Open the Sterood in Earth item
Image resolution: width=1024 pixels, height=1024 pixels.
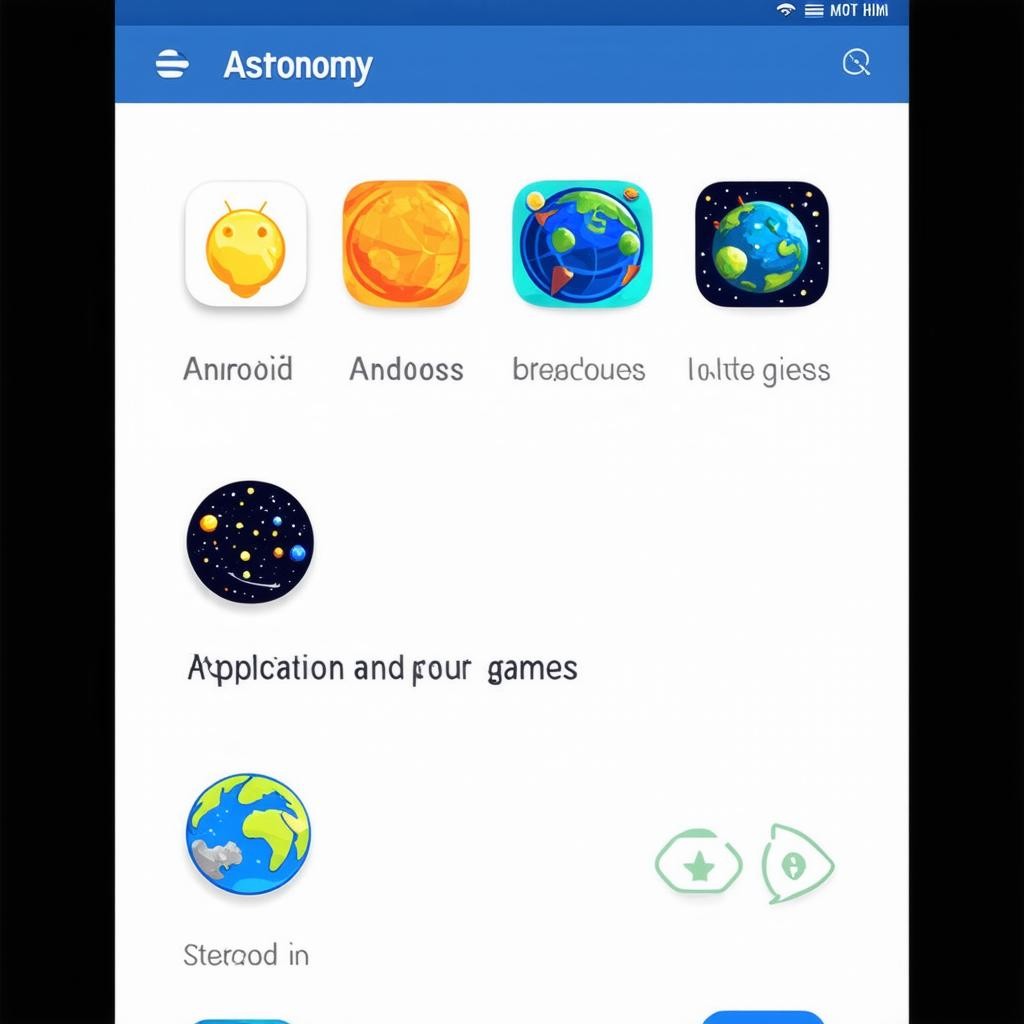pyautogui.click(x=248, y=833)
